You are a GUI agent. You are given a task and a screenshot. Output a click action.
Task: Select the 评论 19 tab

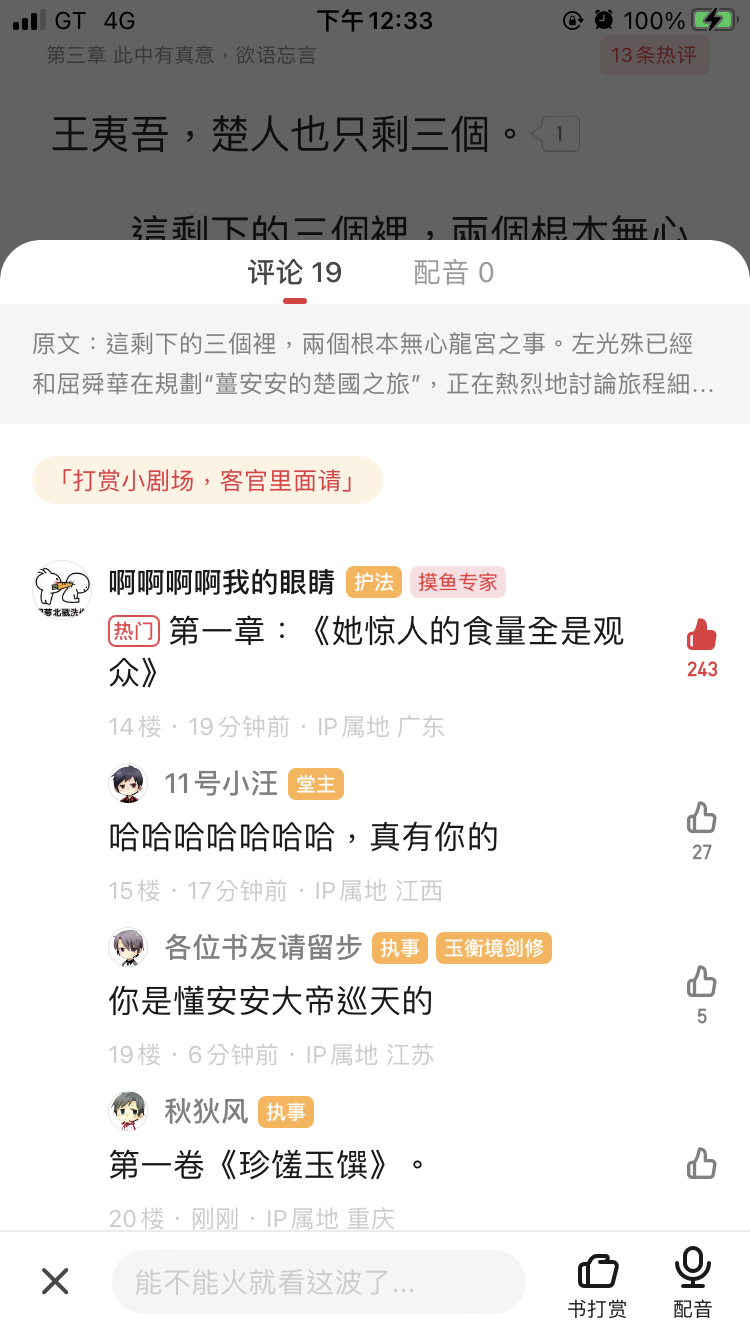[294, 272]
